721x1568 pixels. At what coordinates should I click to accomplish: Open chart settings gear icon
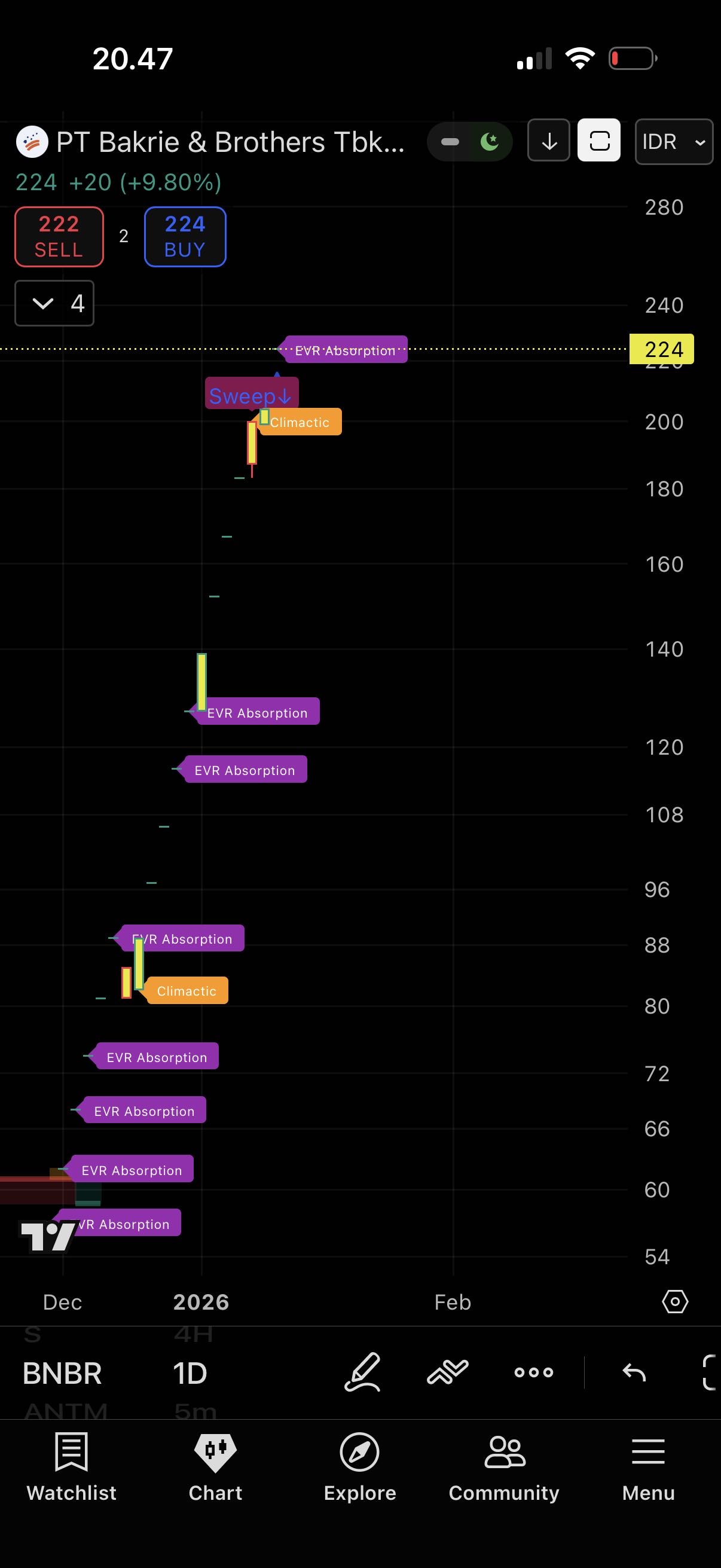(675, 1302)
